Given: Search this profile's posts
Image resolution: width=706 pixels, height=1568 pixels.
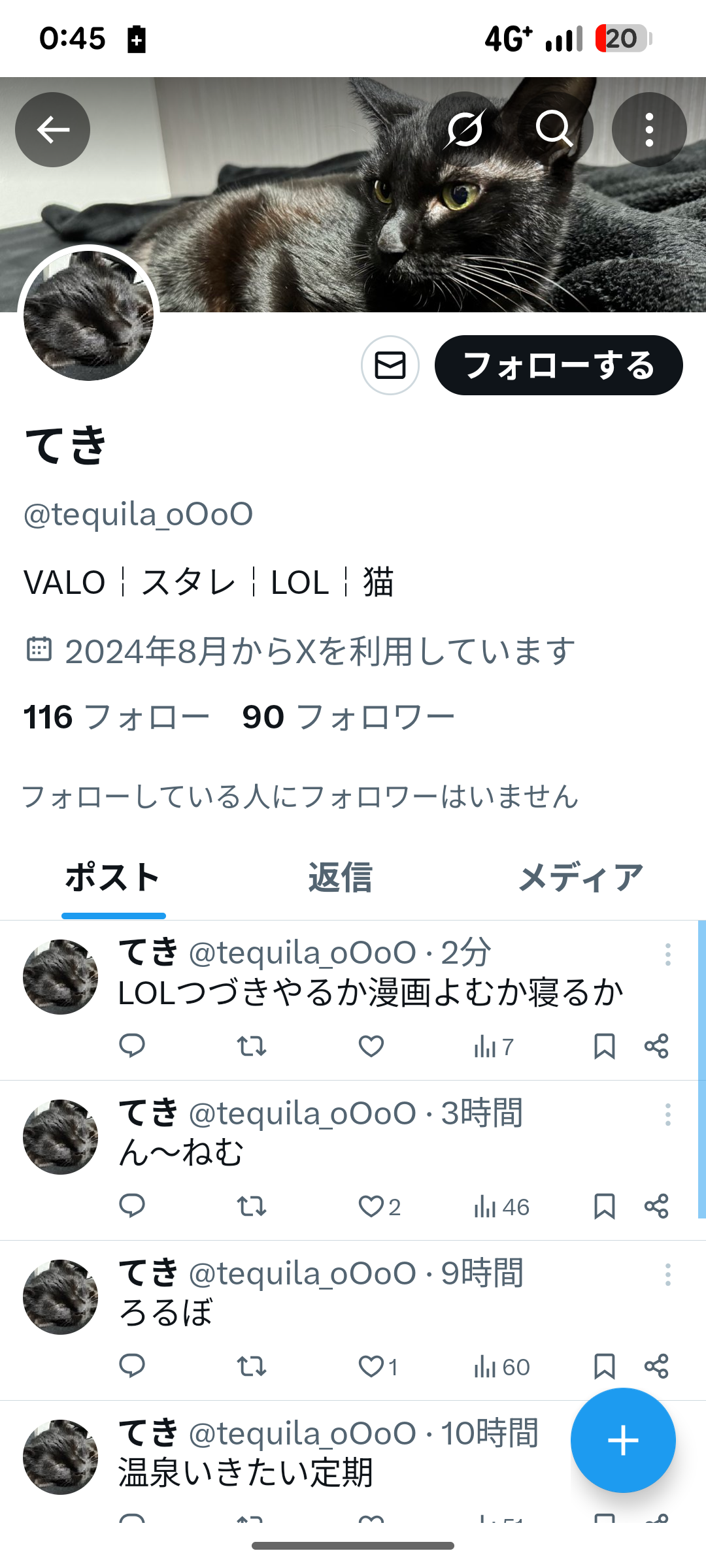Looking at the screenshot, I should pyautogui.click(x=554, y=129).
